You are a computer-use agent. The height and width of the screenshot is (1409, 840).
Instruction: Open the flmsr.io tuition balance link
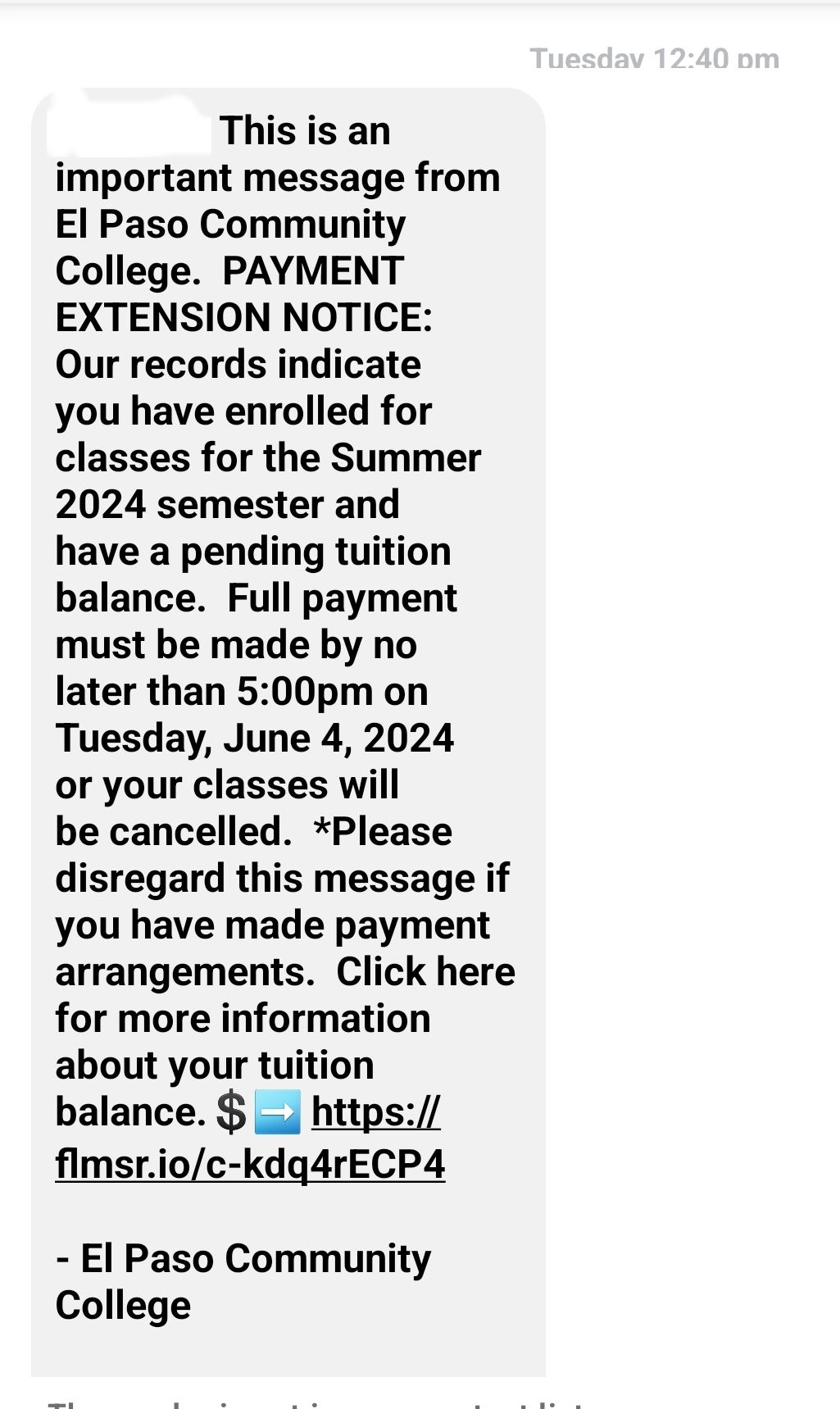pyautogui.click(x=250, y=1163)
